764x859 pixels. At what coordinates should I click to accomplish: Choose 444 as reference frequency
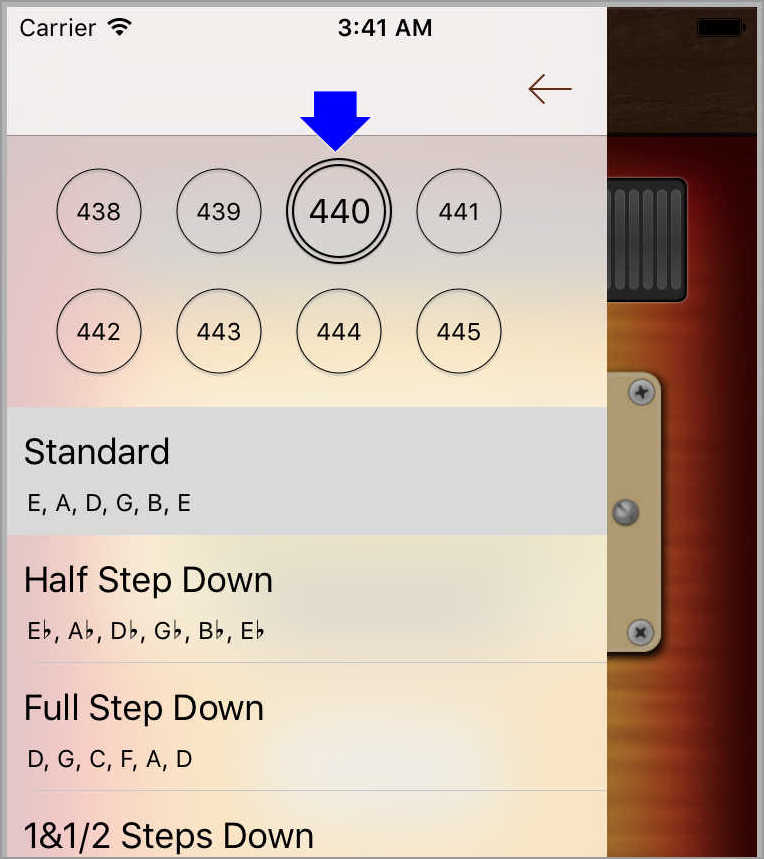coord(339,331)
